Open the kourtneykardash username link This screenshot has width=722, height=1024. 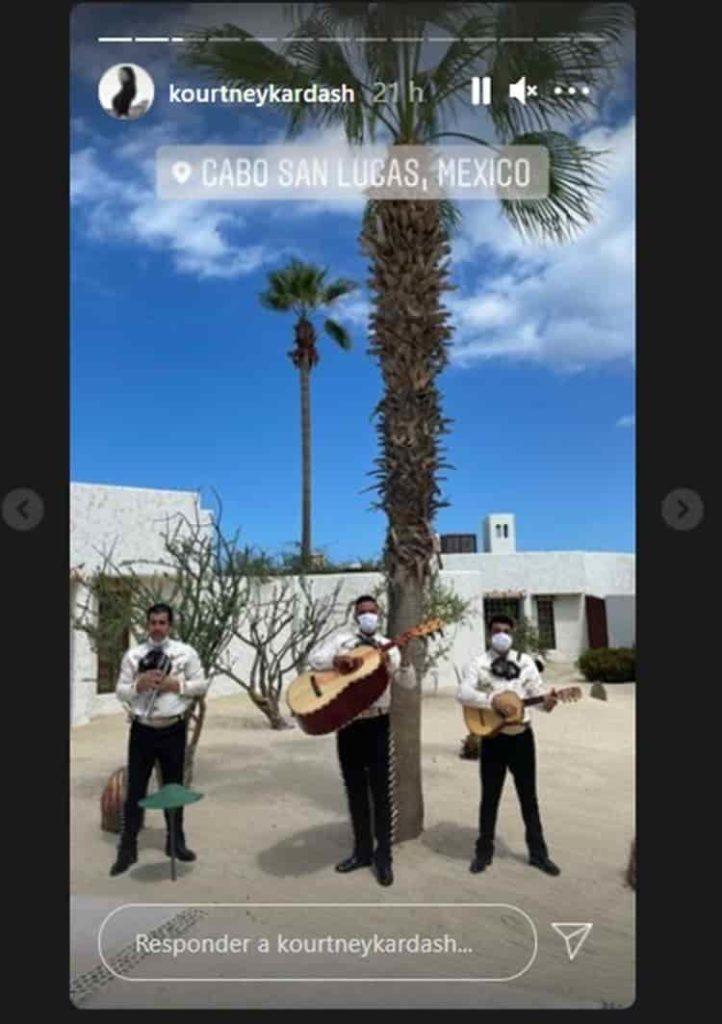[x=261, y=94]
